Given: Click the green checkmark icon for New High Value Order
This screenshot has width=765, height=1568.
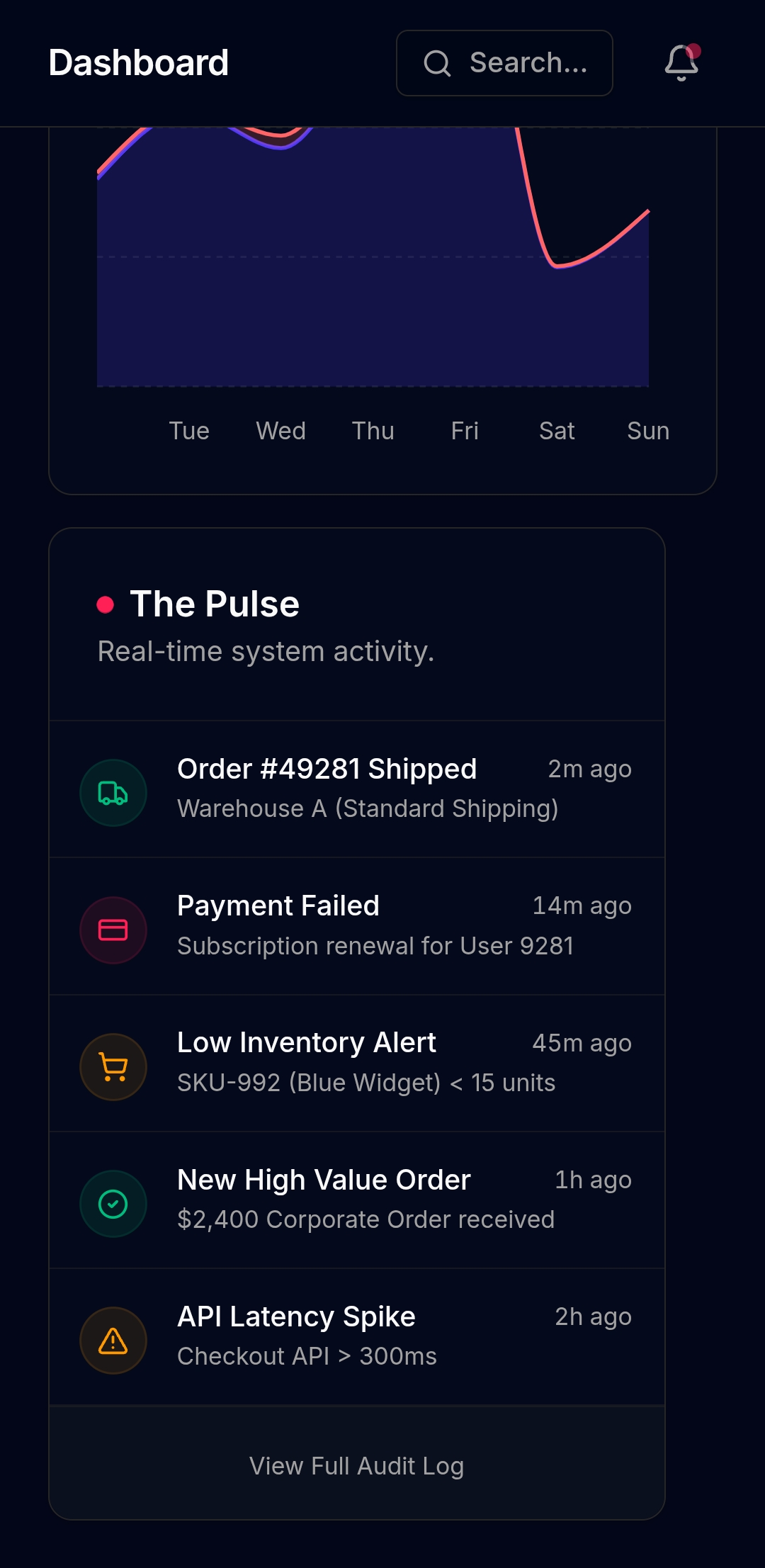Looking at the screenshot, I should (x=113, y=1203).
